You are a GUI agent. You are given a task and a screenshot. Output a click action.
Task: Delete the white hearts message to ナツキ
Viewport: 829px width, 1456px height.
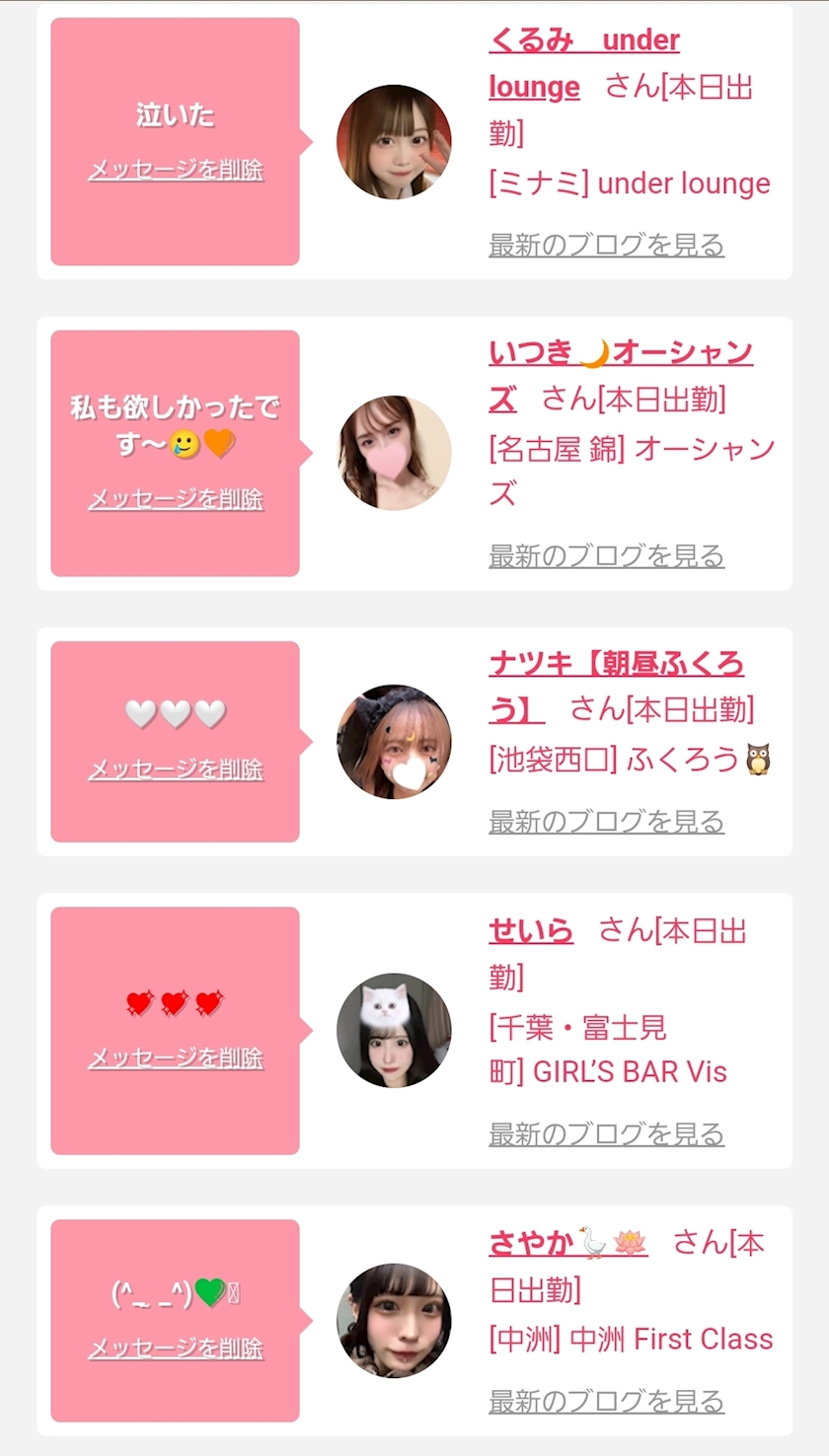tap(176, 768)
